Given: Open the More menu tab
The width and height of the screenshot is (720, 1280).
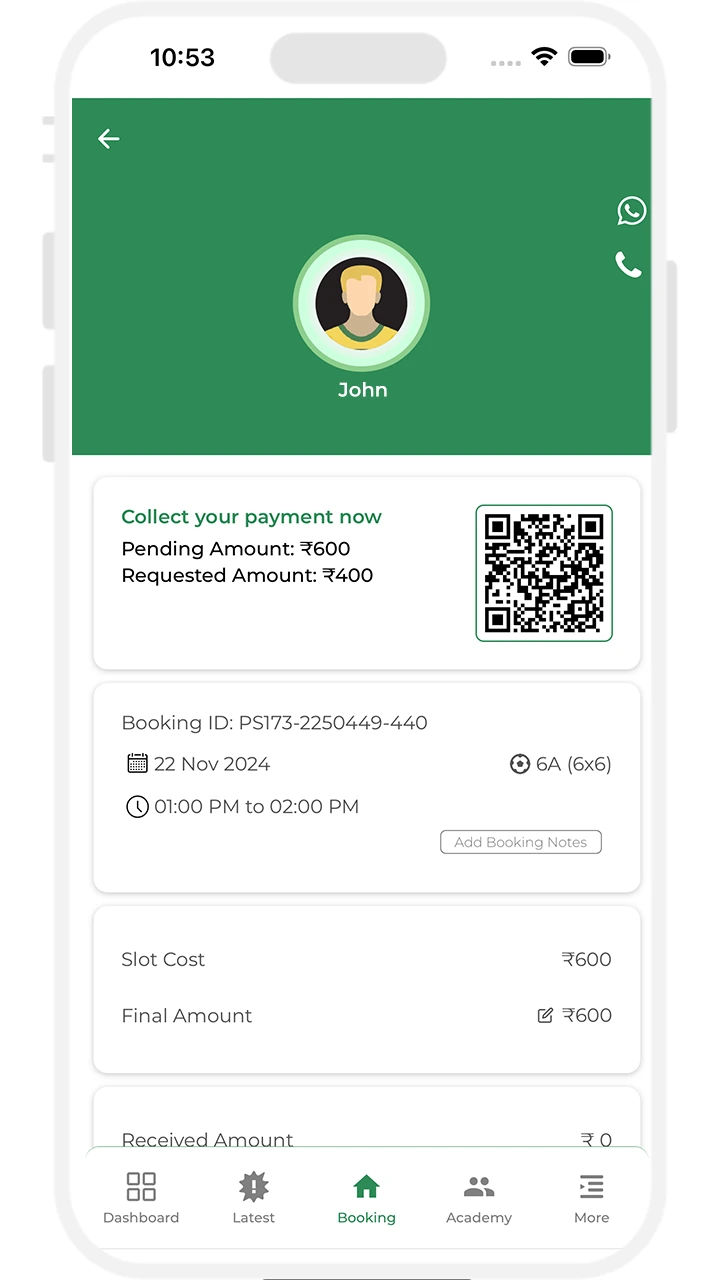Looking at the screenshot, I should 591,1197.
